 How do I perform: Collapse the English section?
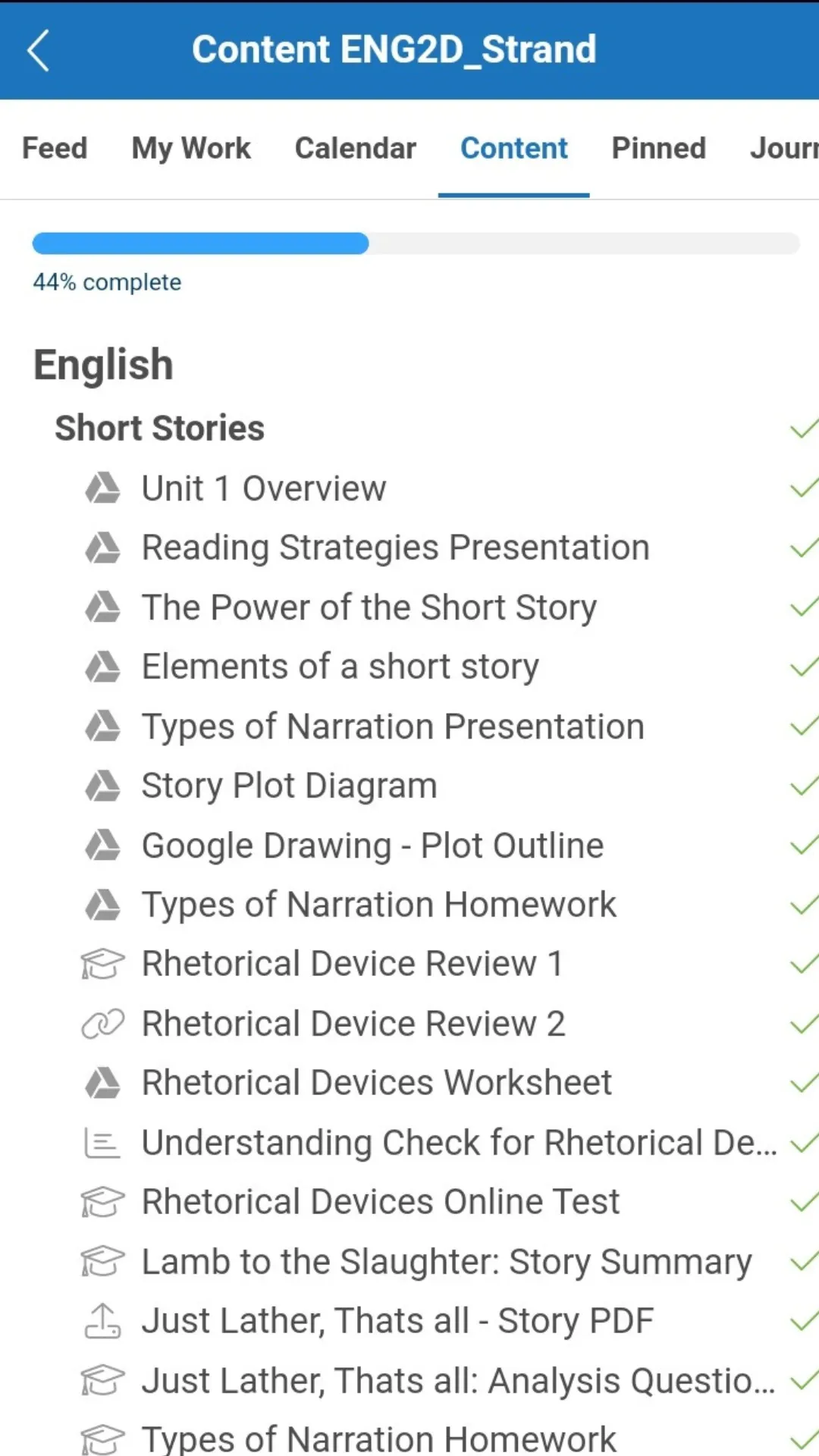coord(103,364)
